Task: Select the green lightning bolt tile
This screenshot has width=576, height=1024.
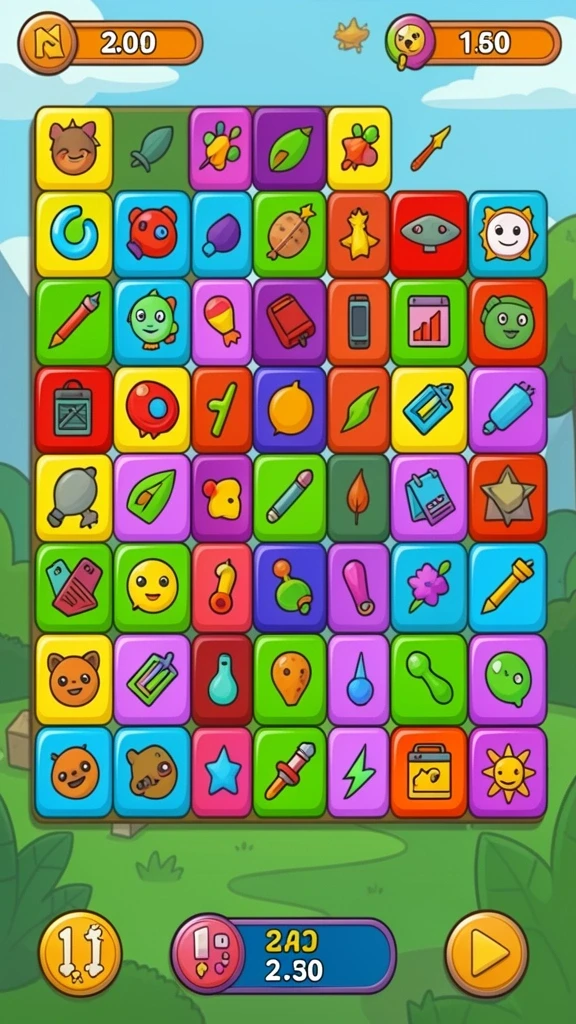Action: pyautogui.click(x=359, y=773)
